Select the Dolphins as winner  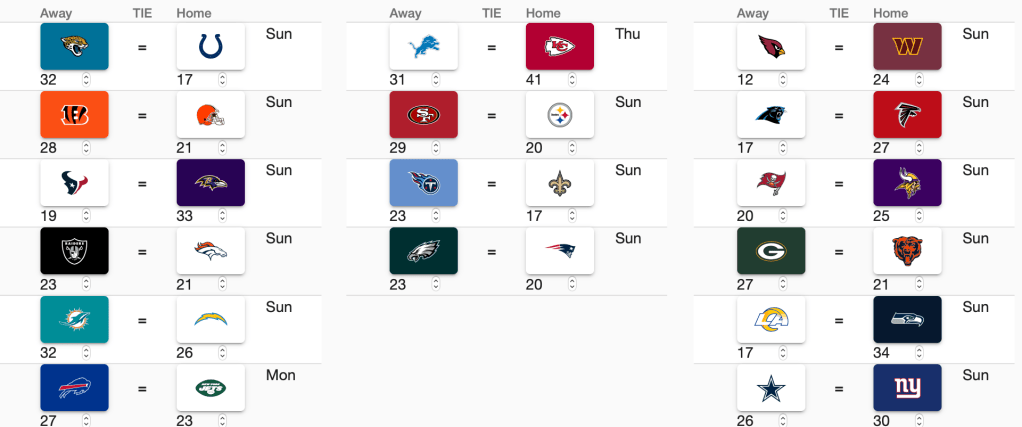pyautogui.click(x=74, y=319)
